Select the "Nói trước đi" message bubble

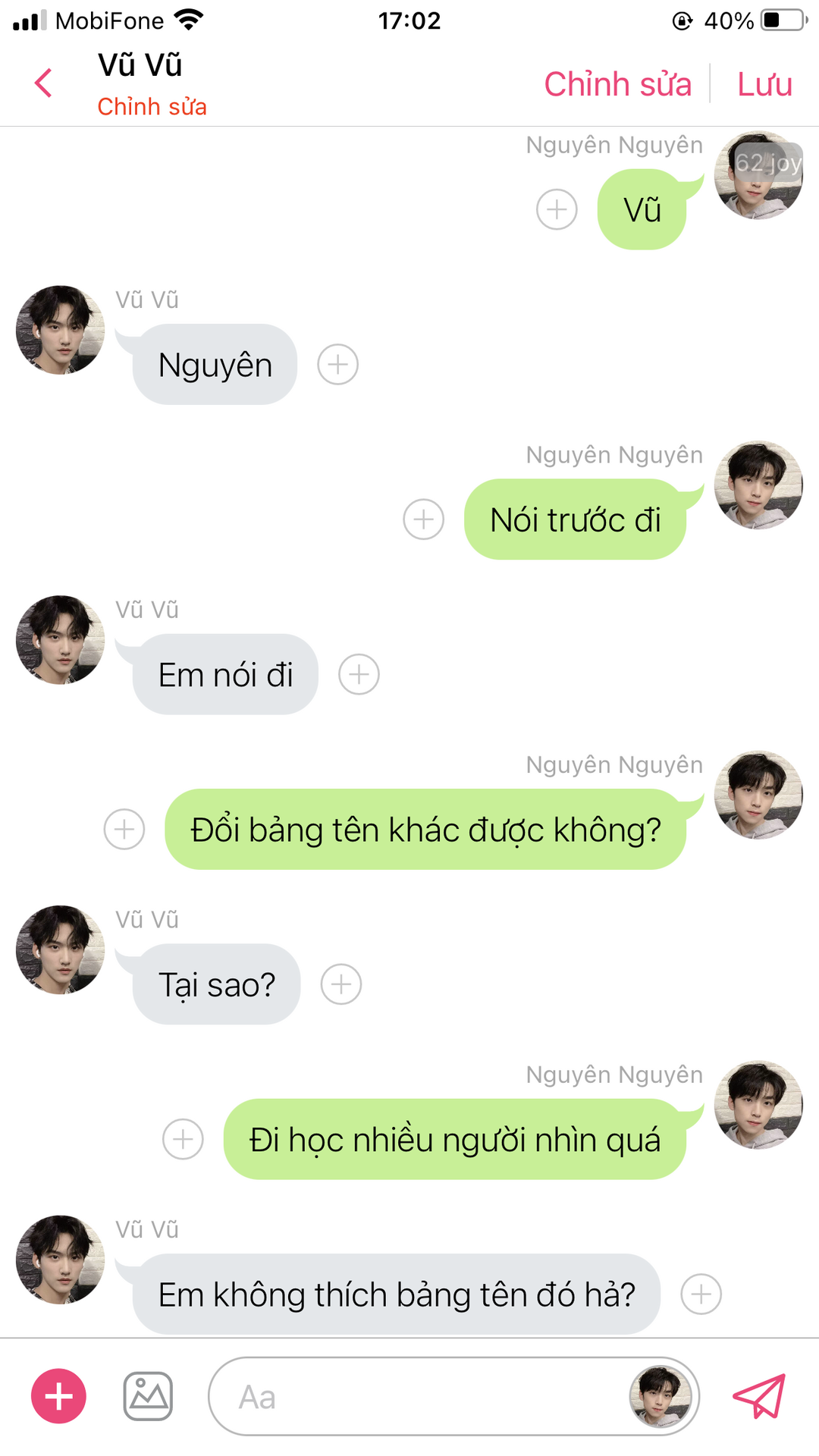point(575,520)
